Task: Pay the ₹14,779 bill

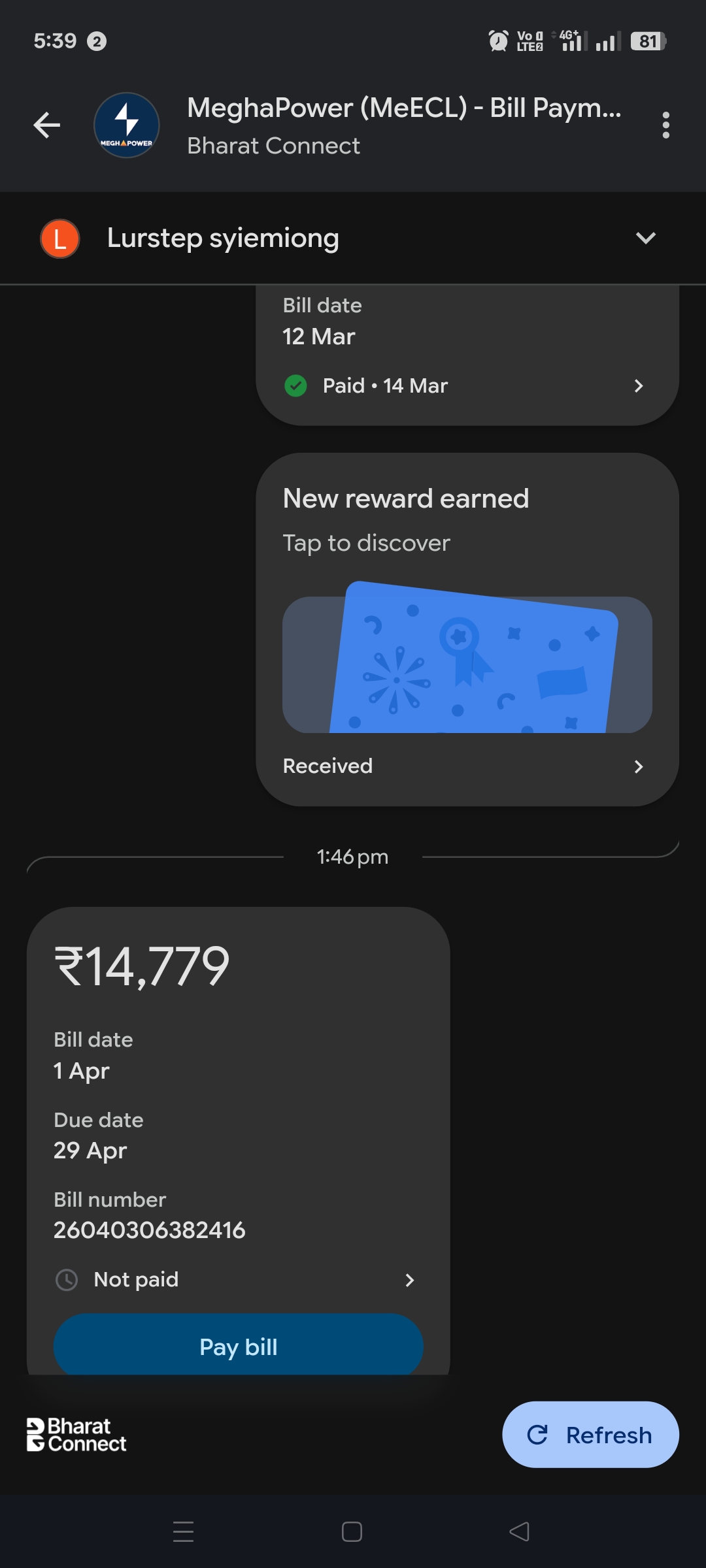Action: click(x=238, y=1347)
